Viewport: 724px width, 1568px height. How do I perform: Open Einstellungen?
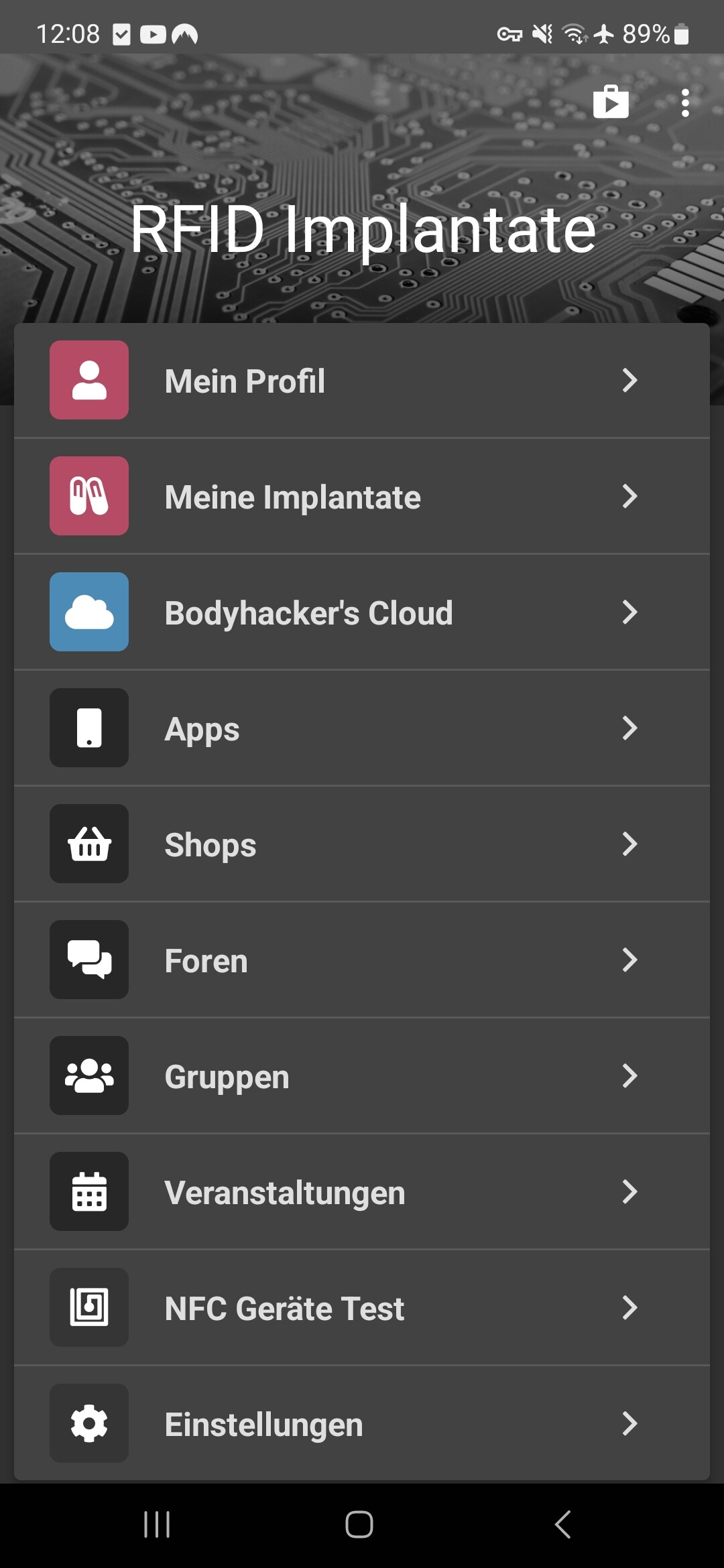(362, 1423)
